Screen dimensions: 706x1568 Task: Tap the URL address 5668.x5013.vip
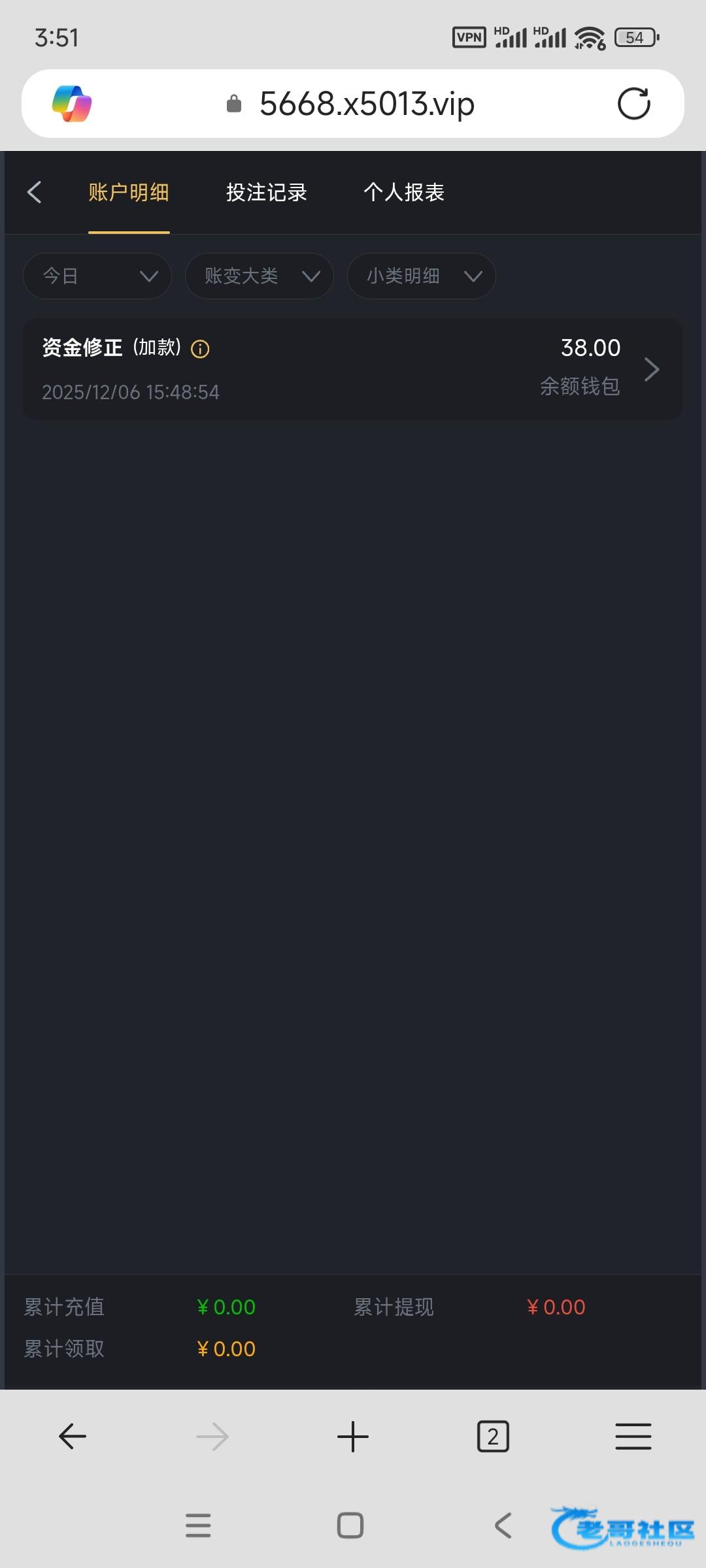pos(366,104)
